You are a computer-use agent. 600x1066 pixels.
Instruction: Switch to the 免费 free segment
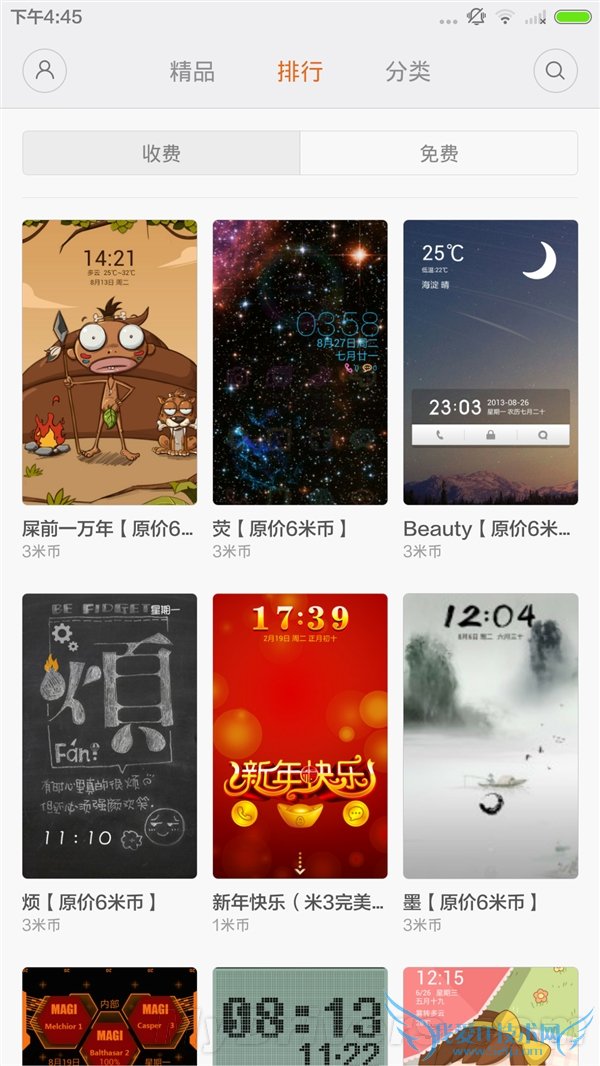tap(439, 153)
